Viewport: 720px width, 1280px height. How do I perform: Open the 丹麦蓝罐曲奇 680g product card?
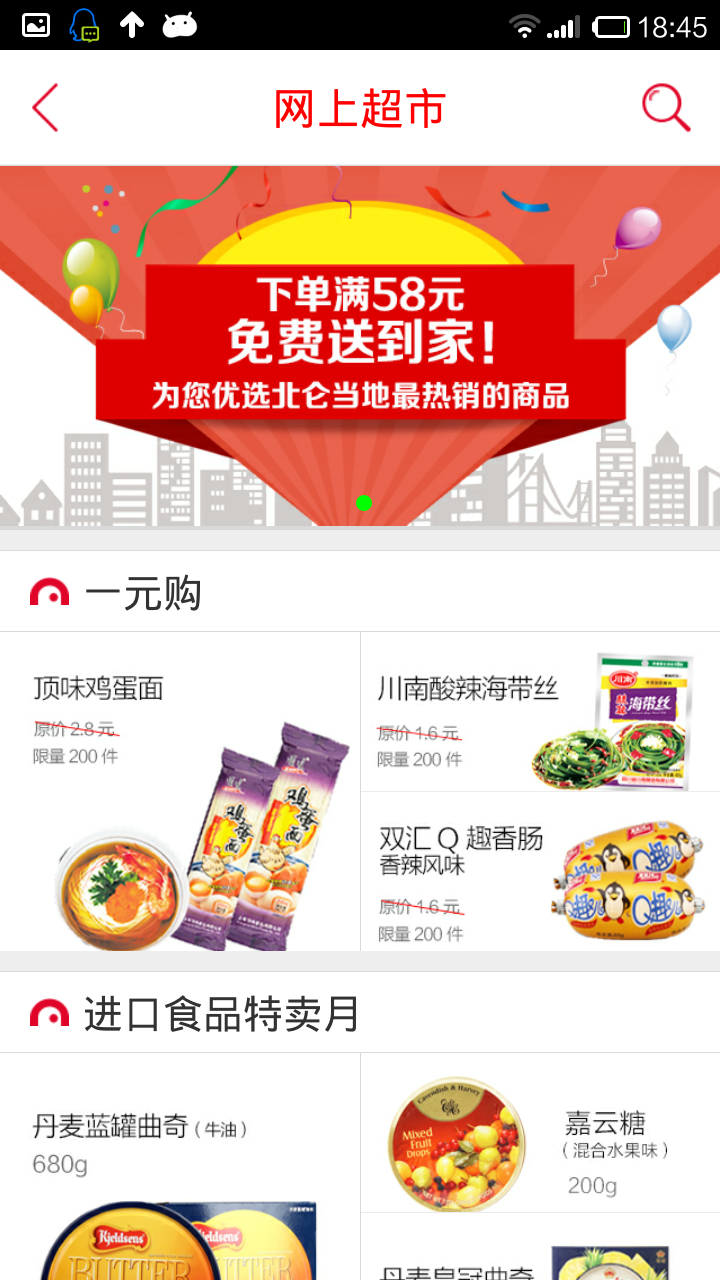180,1166
